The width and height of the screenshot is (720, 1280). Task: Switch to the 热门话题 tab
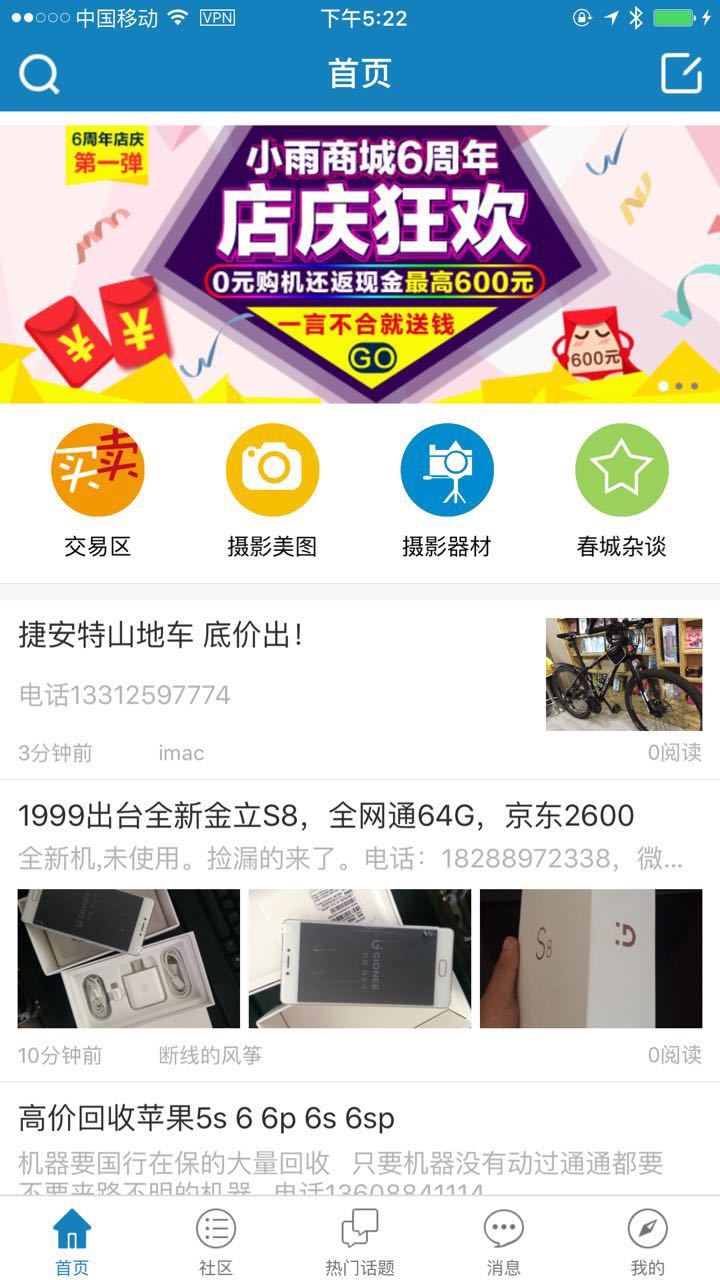pos(360,1240)
